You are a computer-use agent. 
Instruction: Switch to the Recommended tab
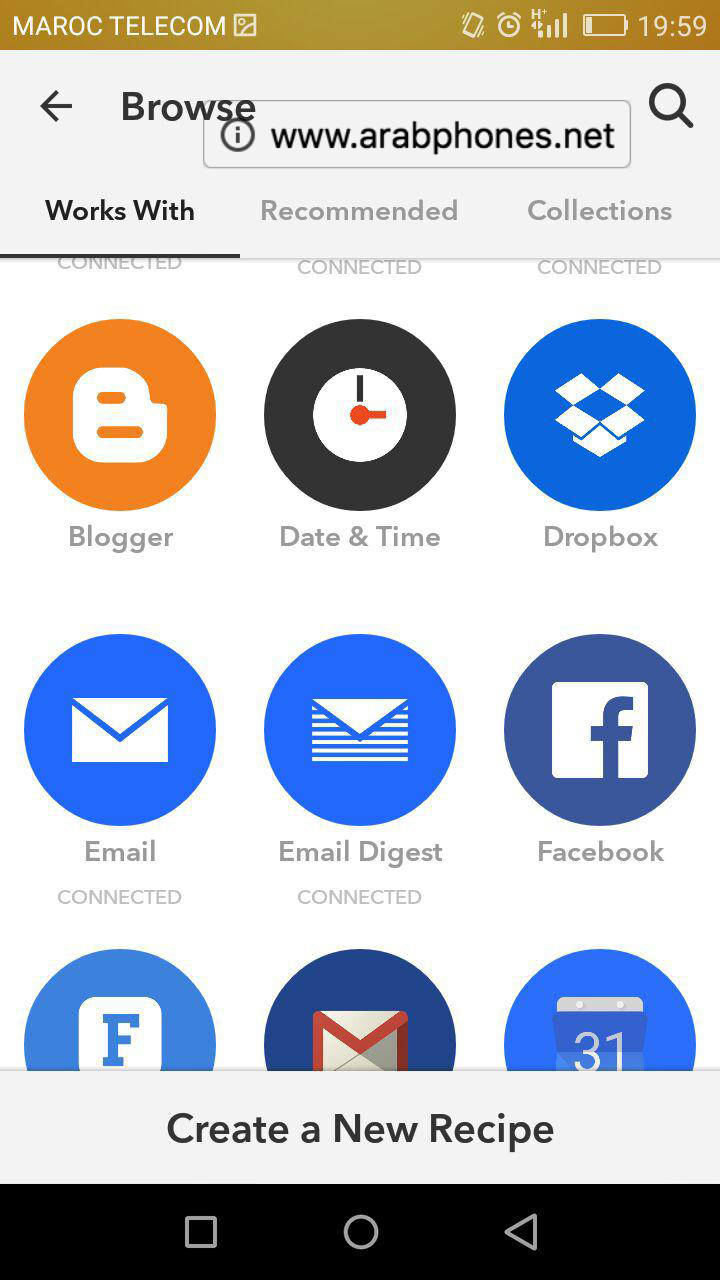tap(359, 211)
